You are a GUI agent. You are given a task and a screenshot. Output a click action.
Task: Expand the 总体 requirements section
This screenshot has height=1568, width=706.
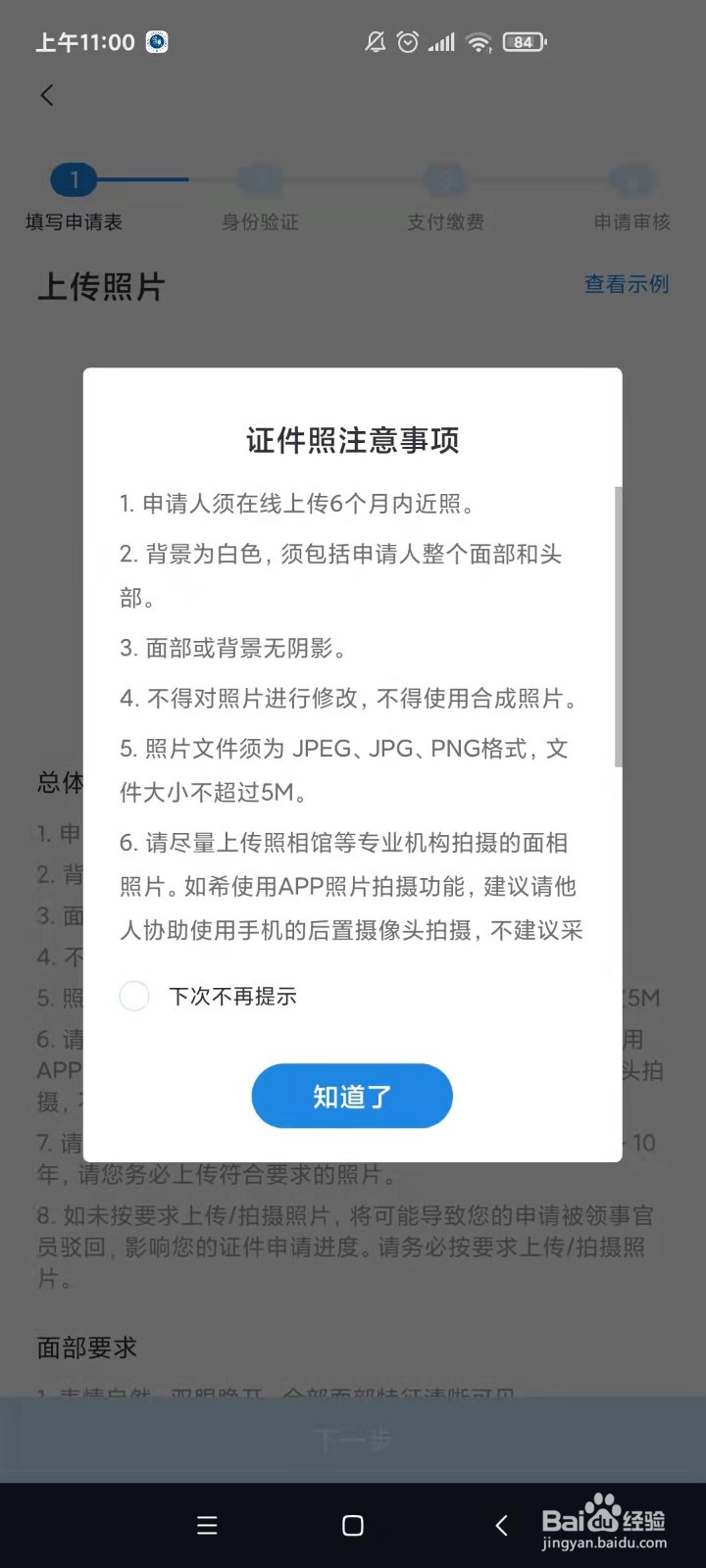57,782
